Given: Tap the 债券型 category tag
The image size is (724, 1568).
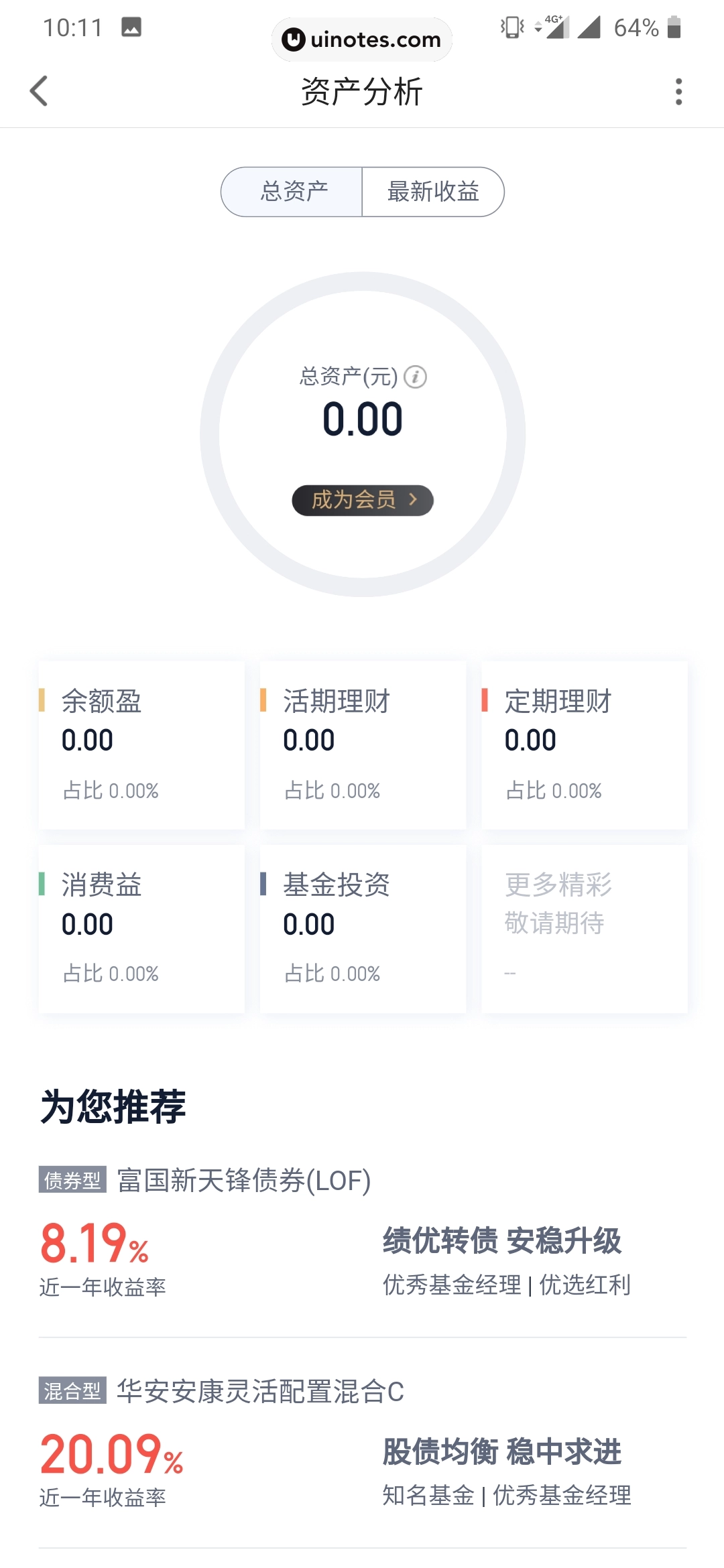Looking at the screenshot, I should tap(72, 1180).
